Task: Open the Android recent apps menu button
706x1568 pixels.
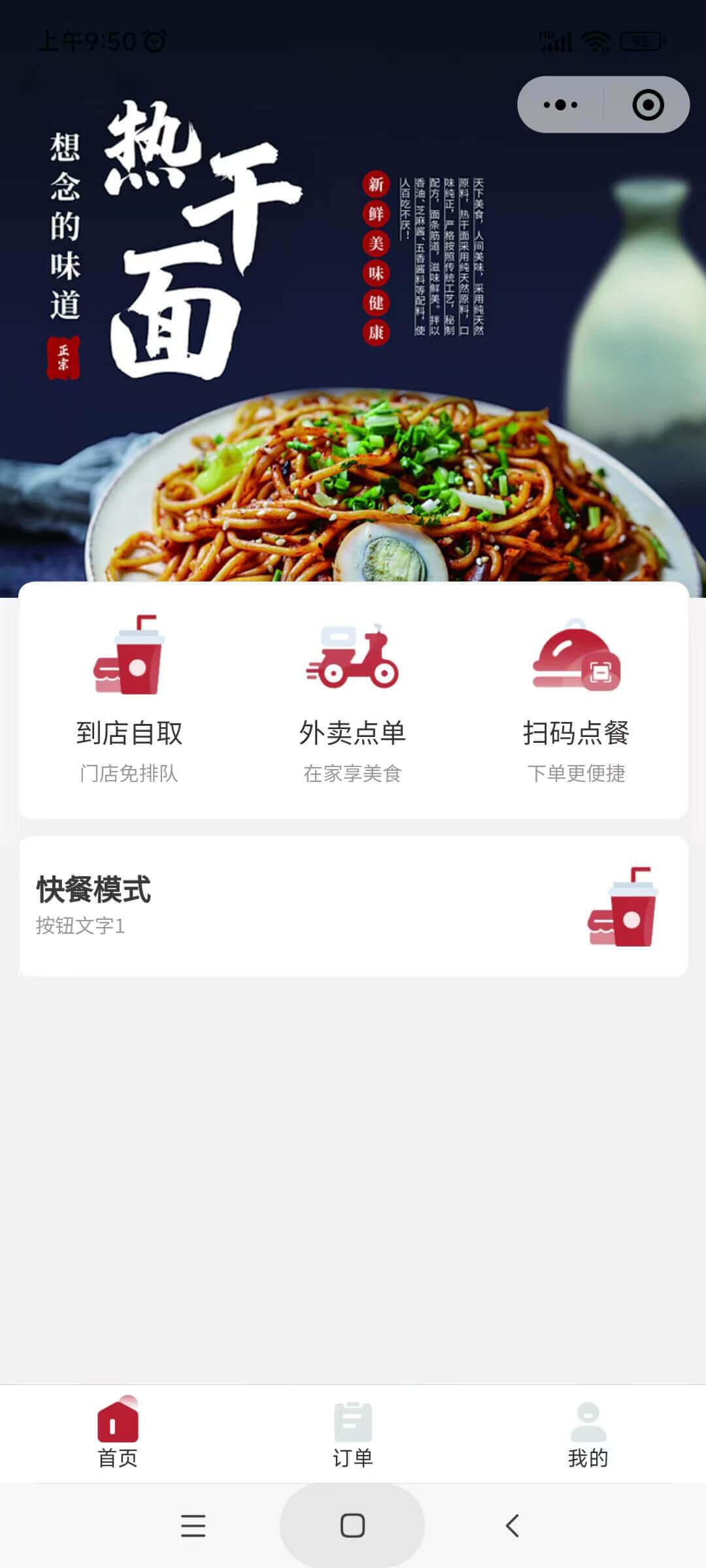Action: point(193,1526)
